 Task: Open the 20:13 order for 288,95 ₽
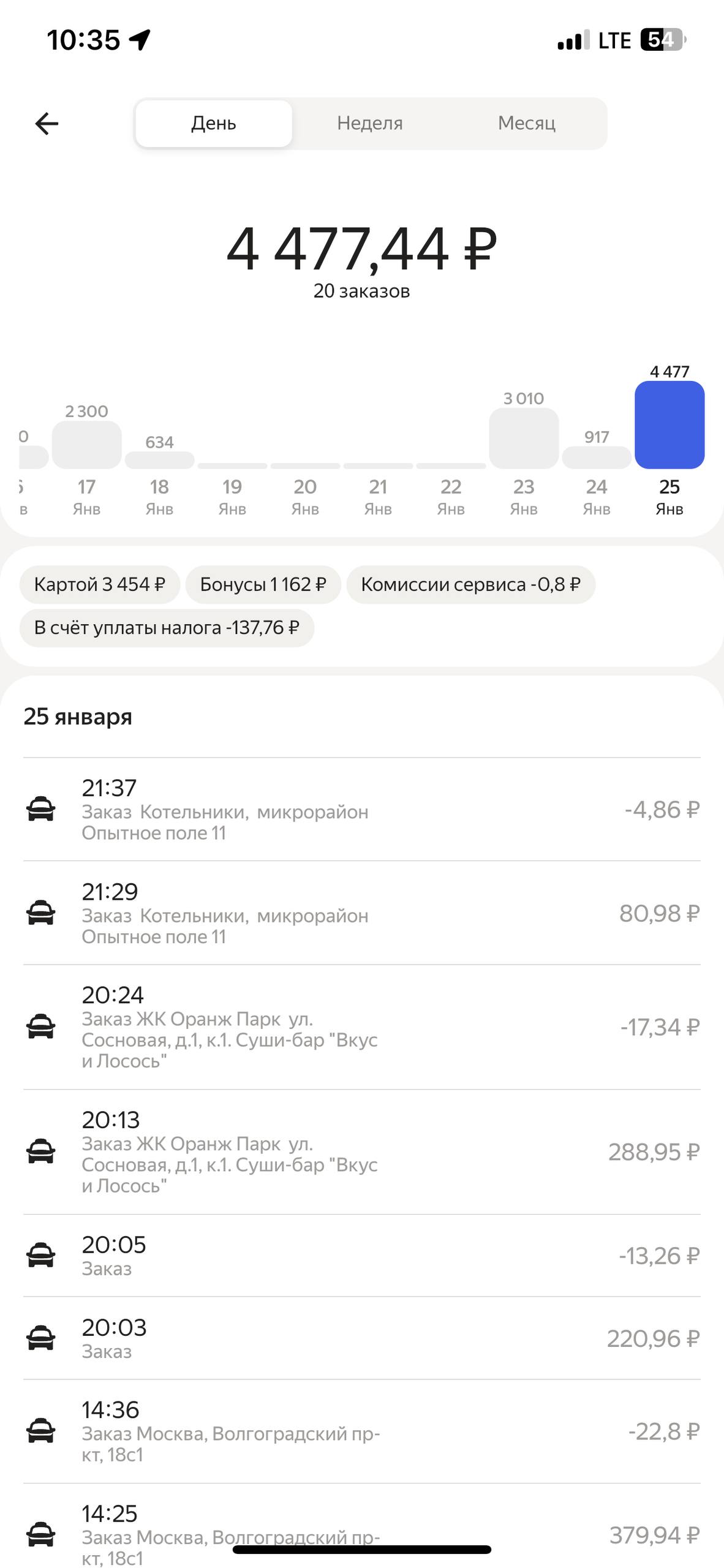(361, 1152)
